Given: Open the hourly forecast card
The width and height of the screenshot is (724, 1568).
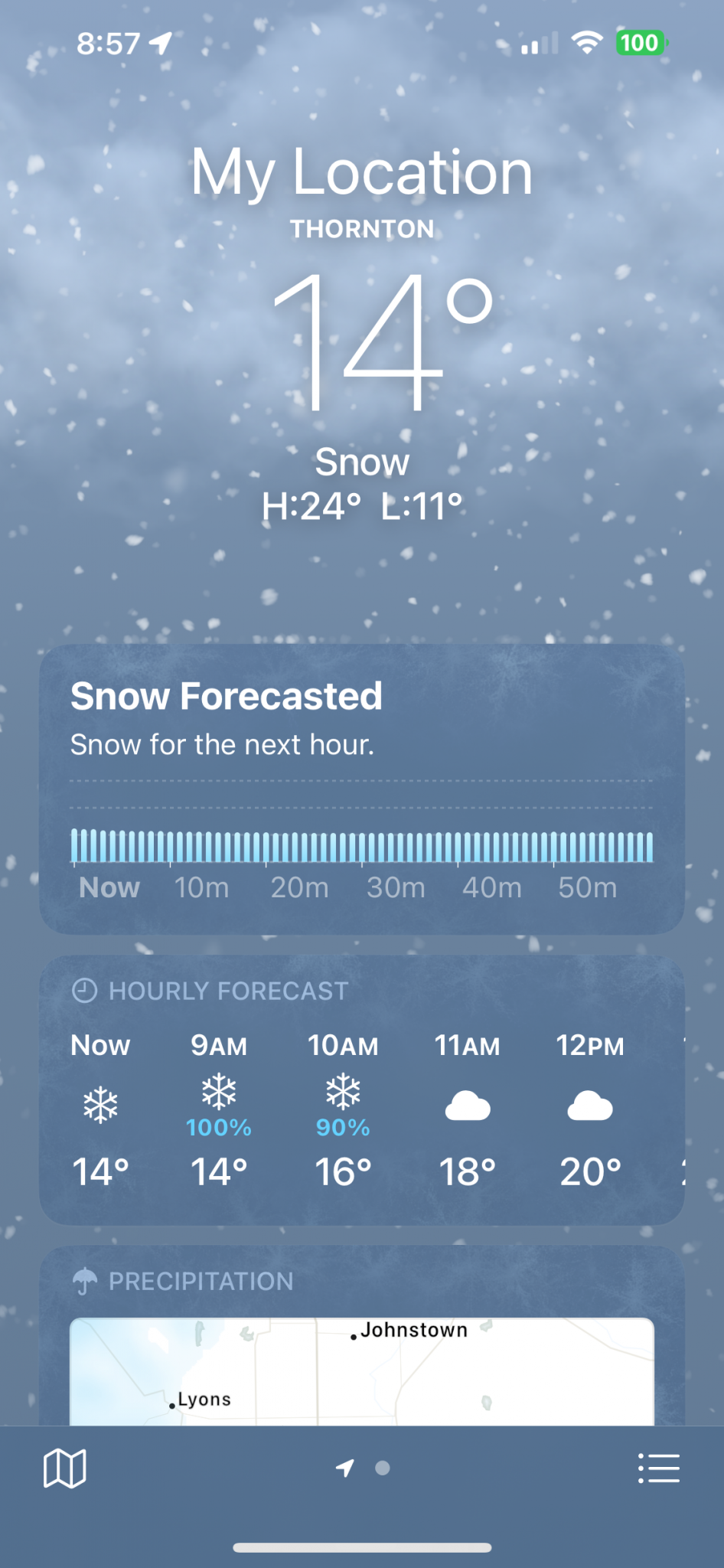Looking at the screenshot, I should click(361, 1089).
